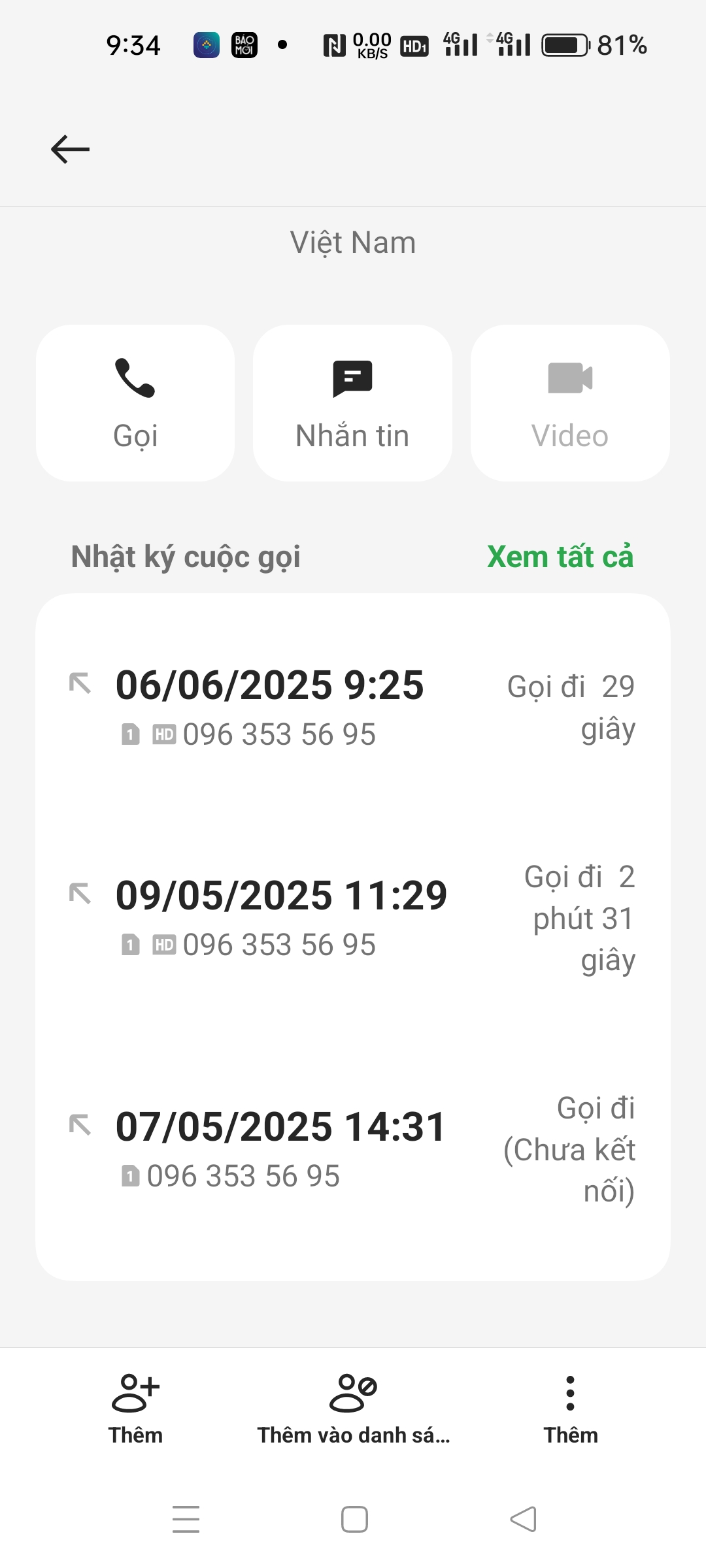Tap the Gọi call button
The image size is (706, 1568).
(135, 403)
